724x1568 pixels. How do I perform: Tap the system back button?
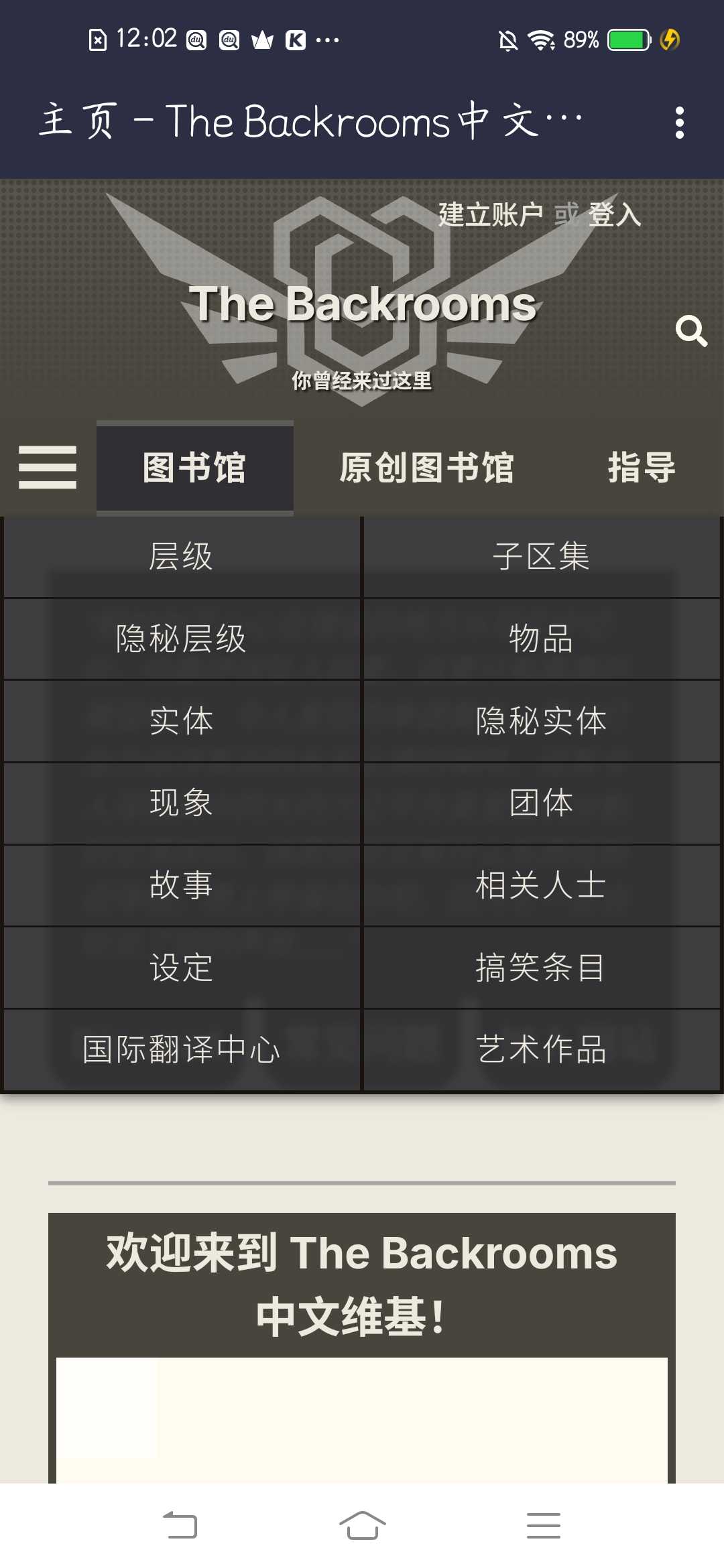coord(180,1526)
